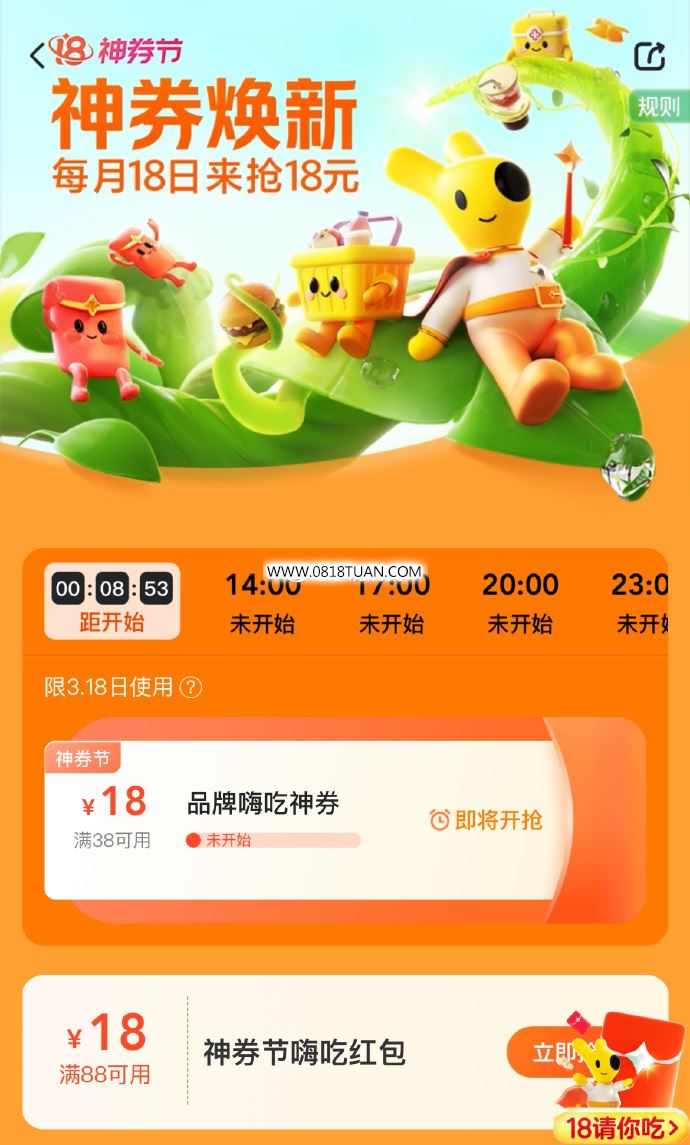Viewport: 690px width, 1145px height.
Task: Switch to the 17:00 time slot
Action: pyautogui.click(x=391, y=602)
